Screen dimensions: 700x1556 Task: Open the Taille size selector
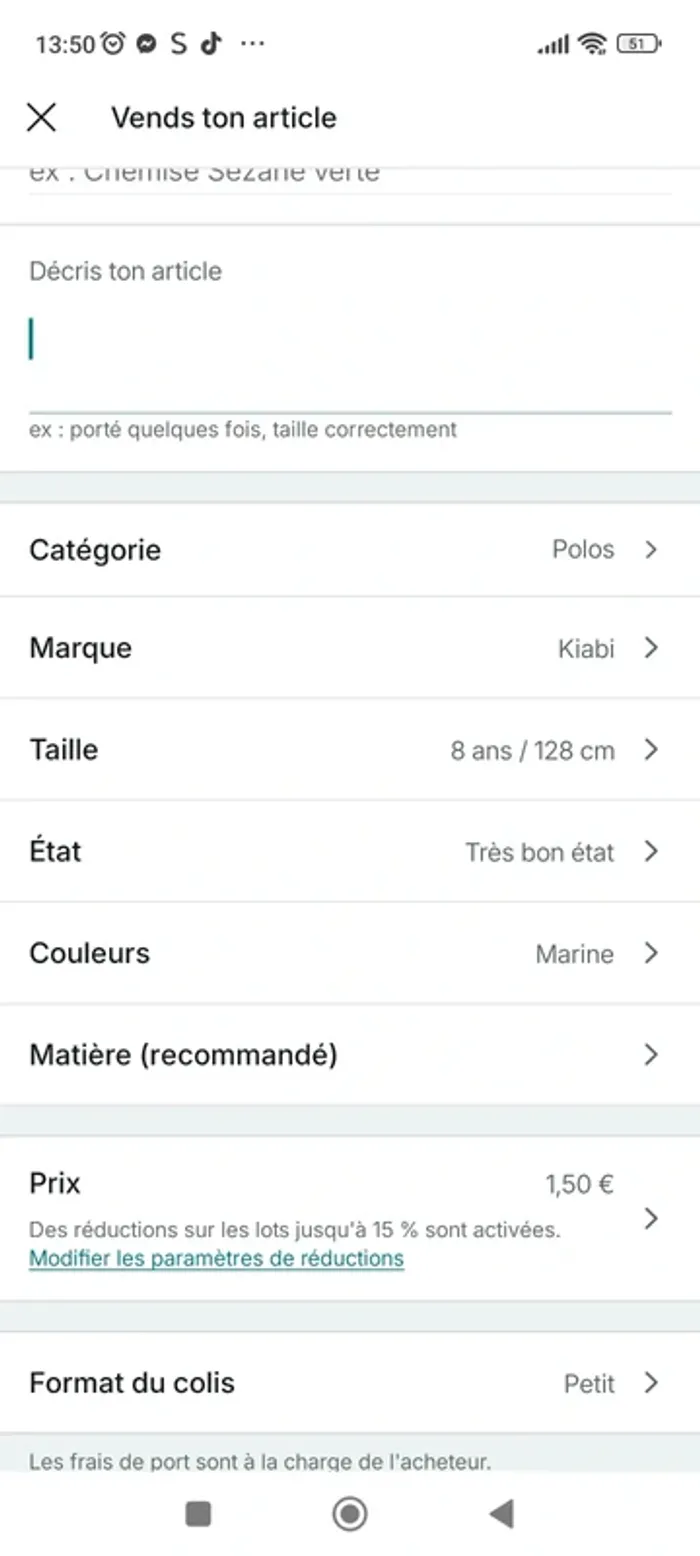[x=350, y=750]
